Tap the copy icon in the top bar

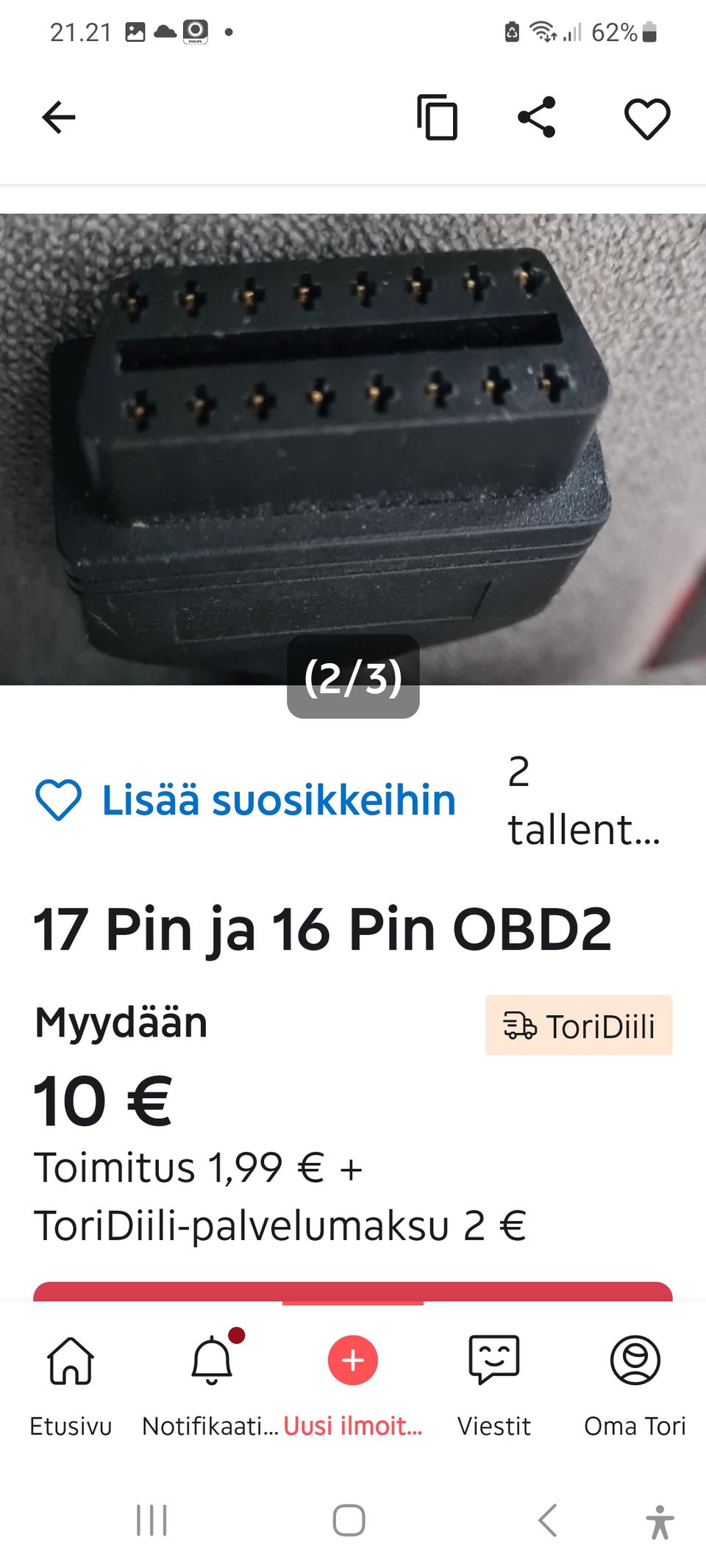[437, 118]
